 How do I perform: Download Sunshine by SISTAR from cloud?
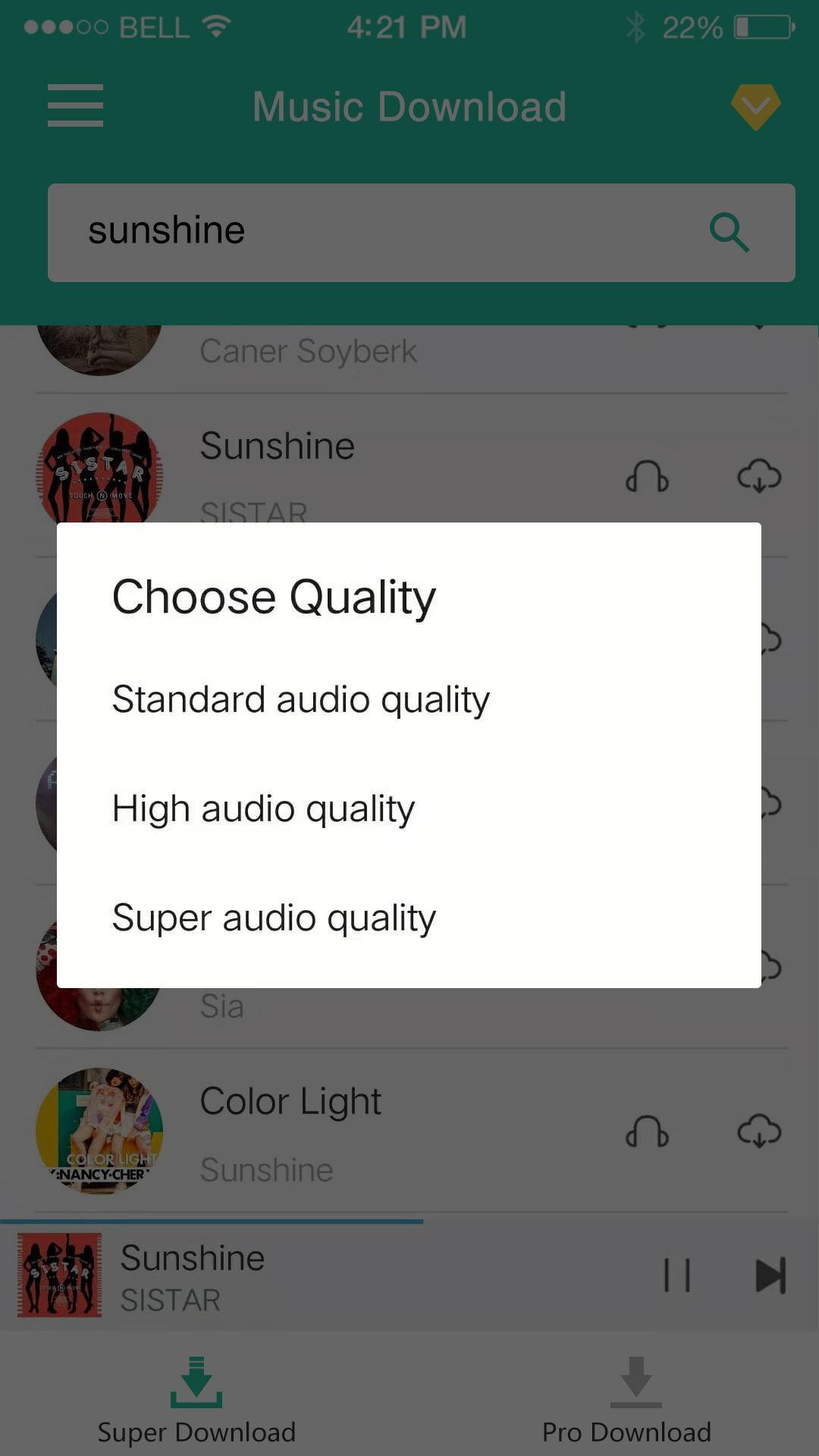(759, 477)
